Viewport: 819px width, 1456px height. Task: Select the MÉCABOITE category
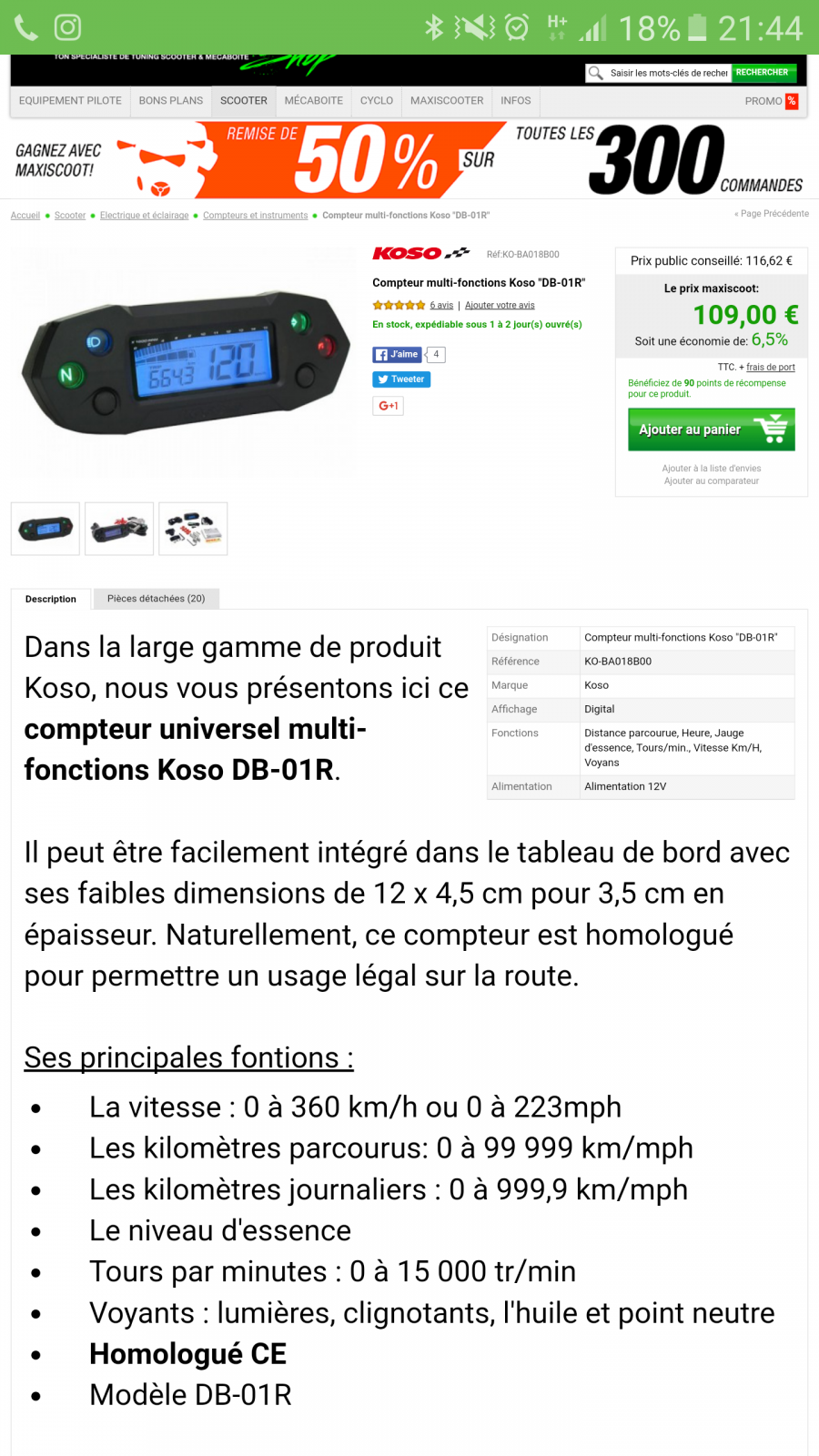(x=313, y=101)
